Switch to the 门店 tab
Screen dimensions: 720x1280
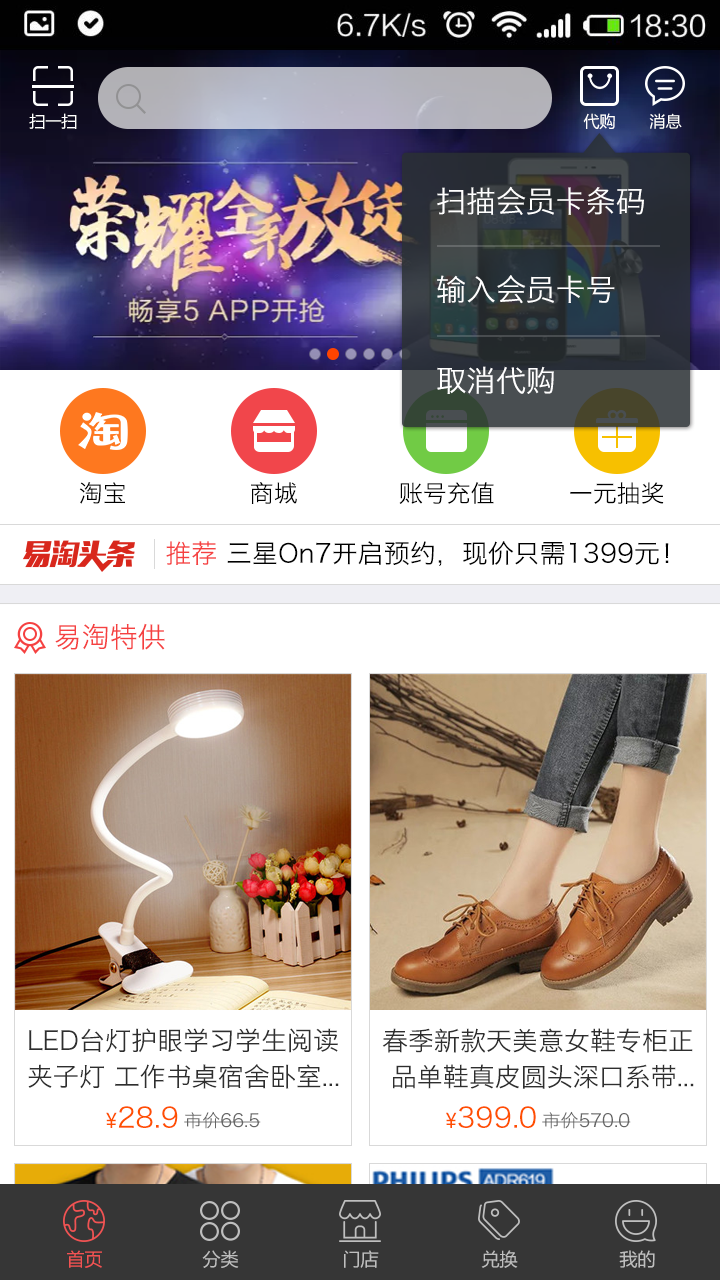point(360,1233)
